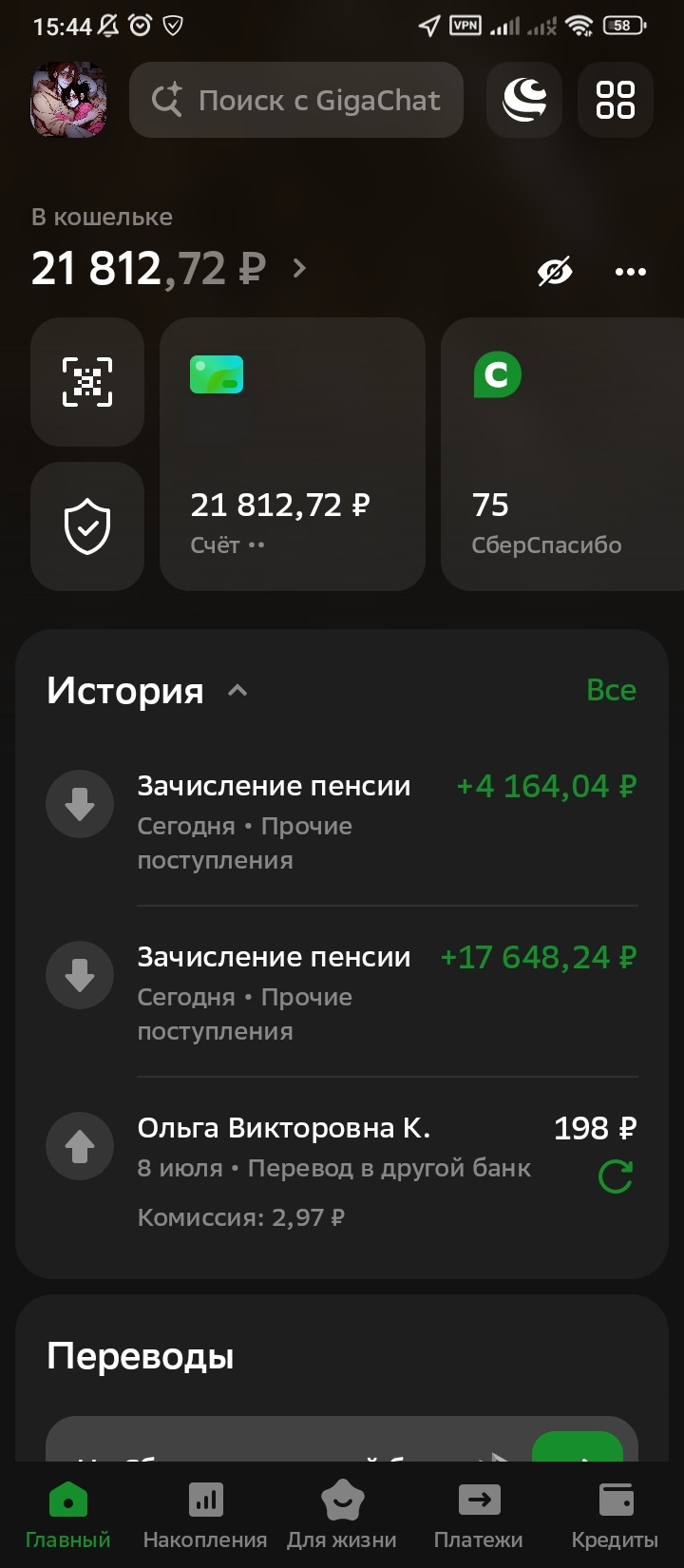Switch to the Накопления tab
Image resolution: width=684 pixels, height=1568 pixels.
205,1517
